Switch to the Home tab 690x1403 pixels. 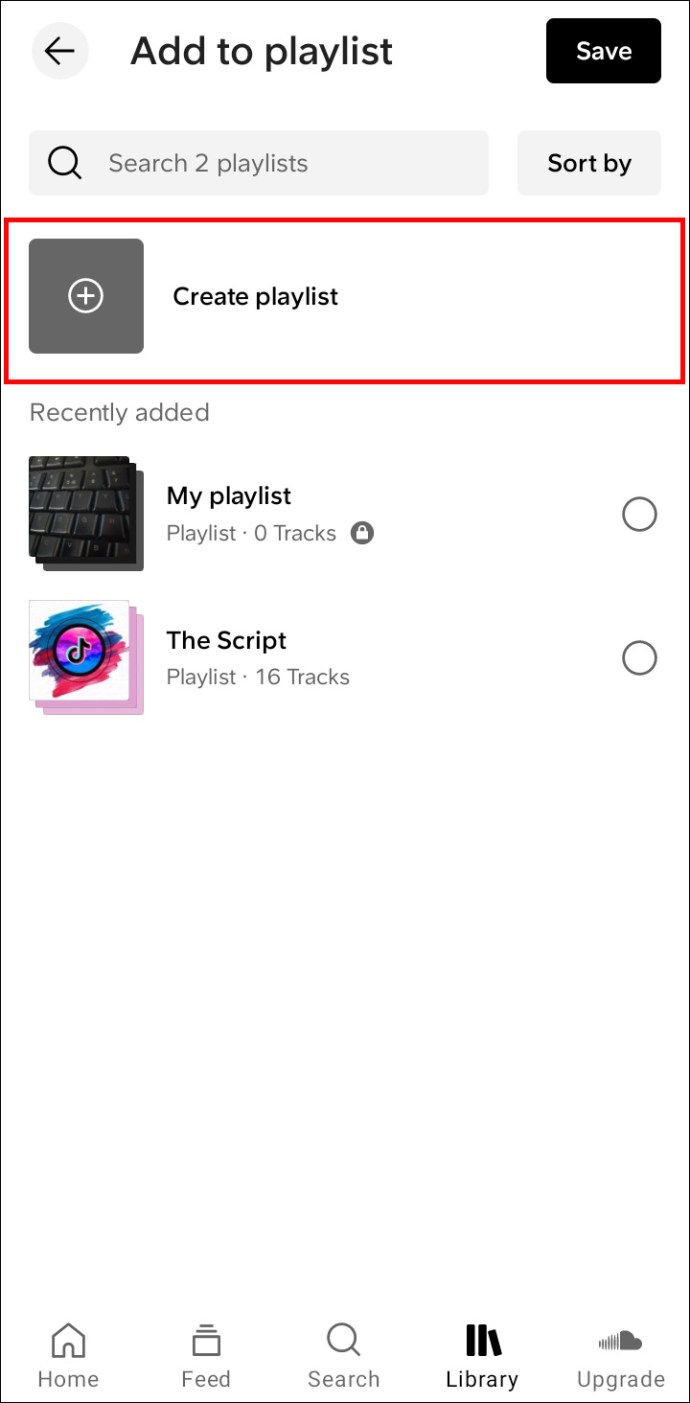point(68,1355)
